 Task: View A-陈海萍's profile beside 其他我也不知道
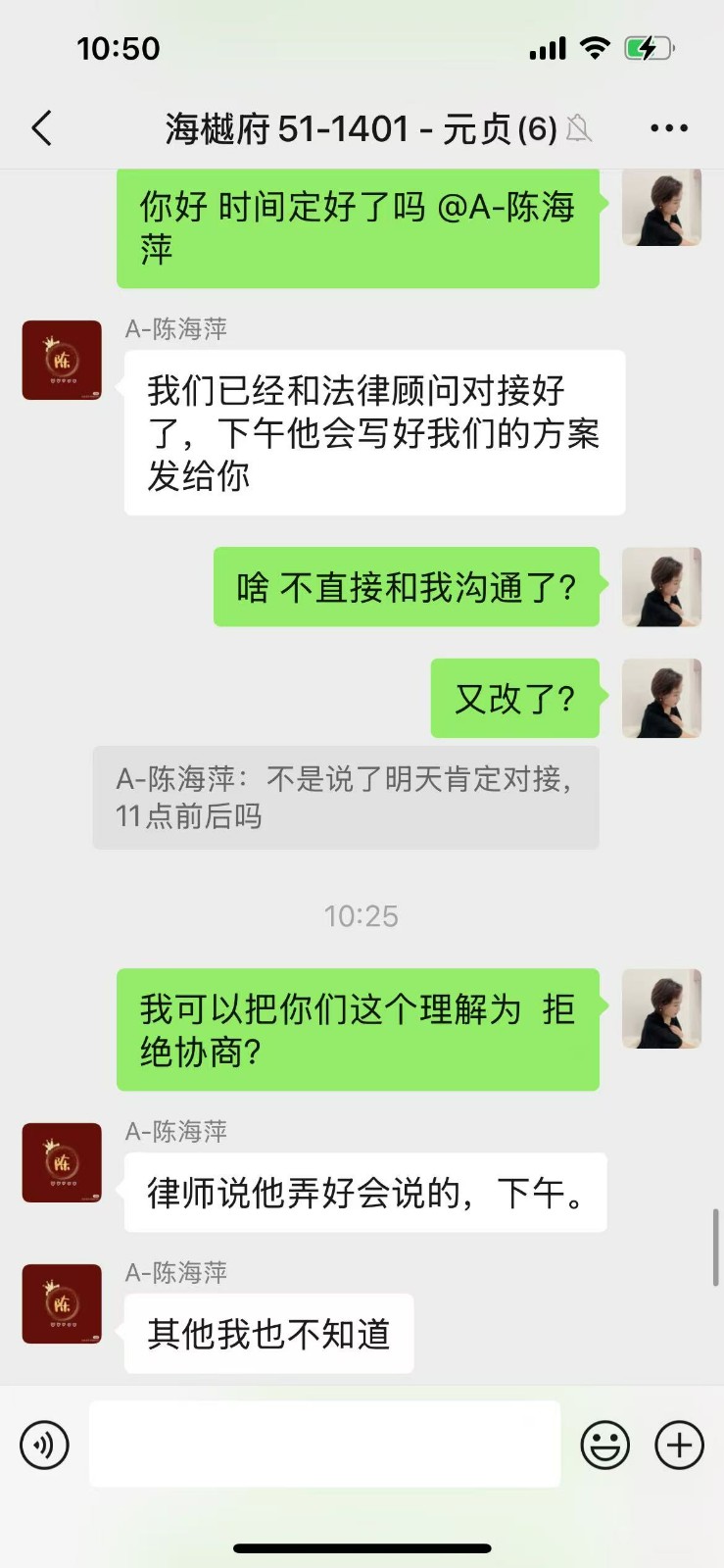click(62, 1304)
